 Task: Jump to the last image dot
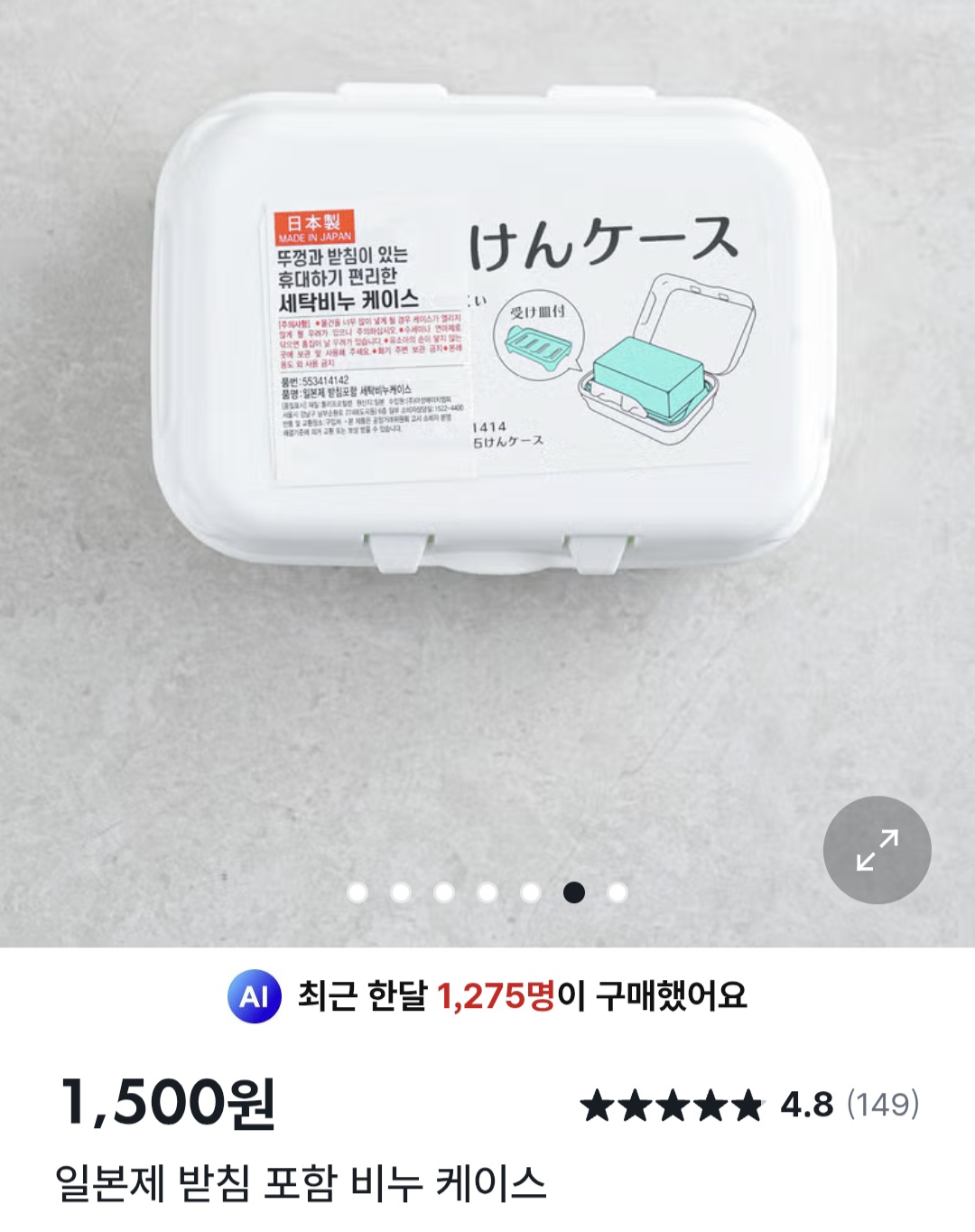tap(617, 892)
